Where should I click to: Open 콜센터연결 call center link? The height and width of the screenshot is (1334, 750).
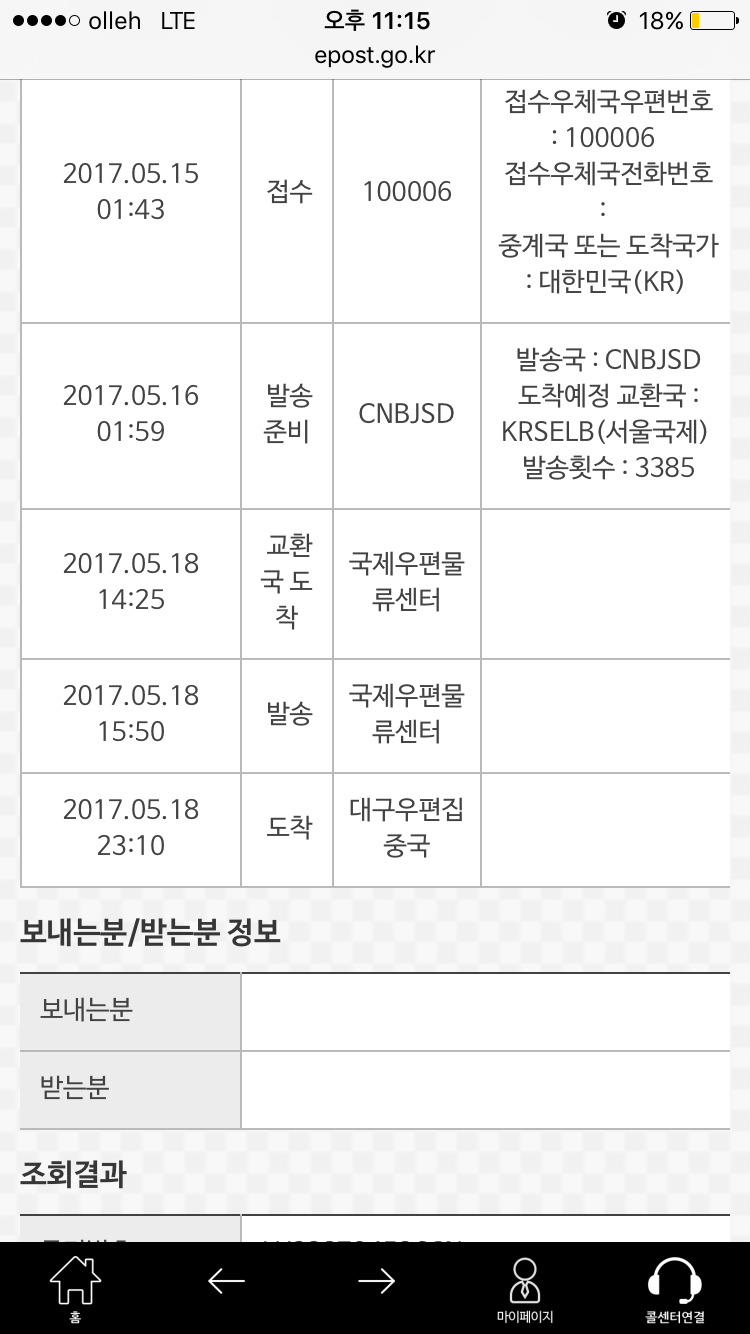[x=675, y=1289]
